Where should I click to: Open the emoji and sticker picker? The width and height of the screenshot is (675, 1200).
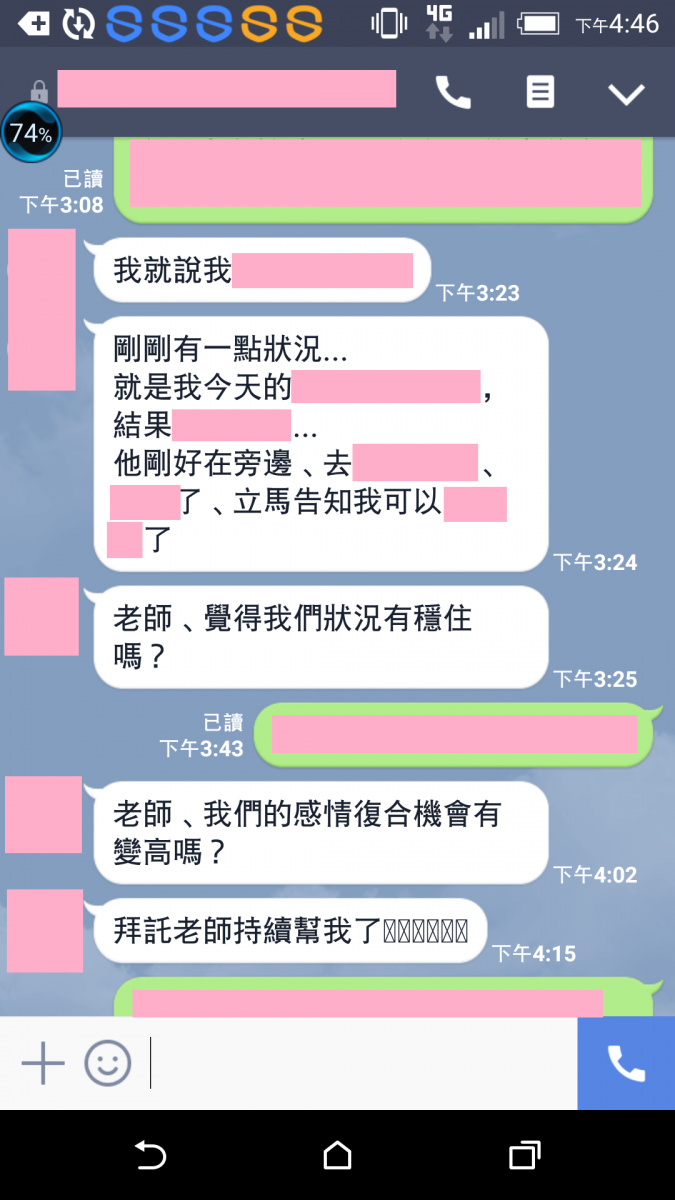point(107,1063)
